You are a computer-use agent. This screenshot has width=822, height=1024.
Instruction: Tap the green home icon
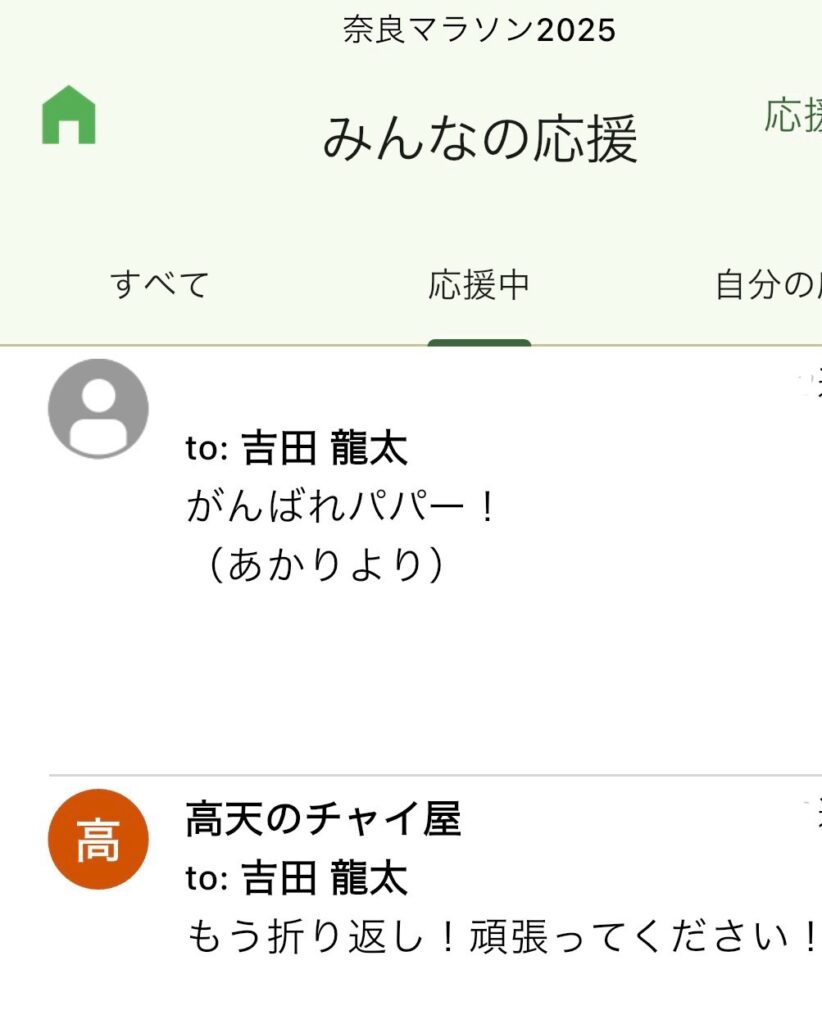(69, 115)
